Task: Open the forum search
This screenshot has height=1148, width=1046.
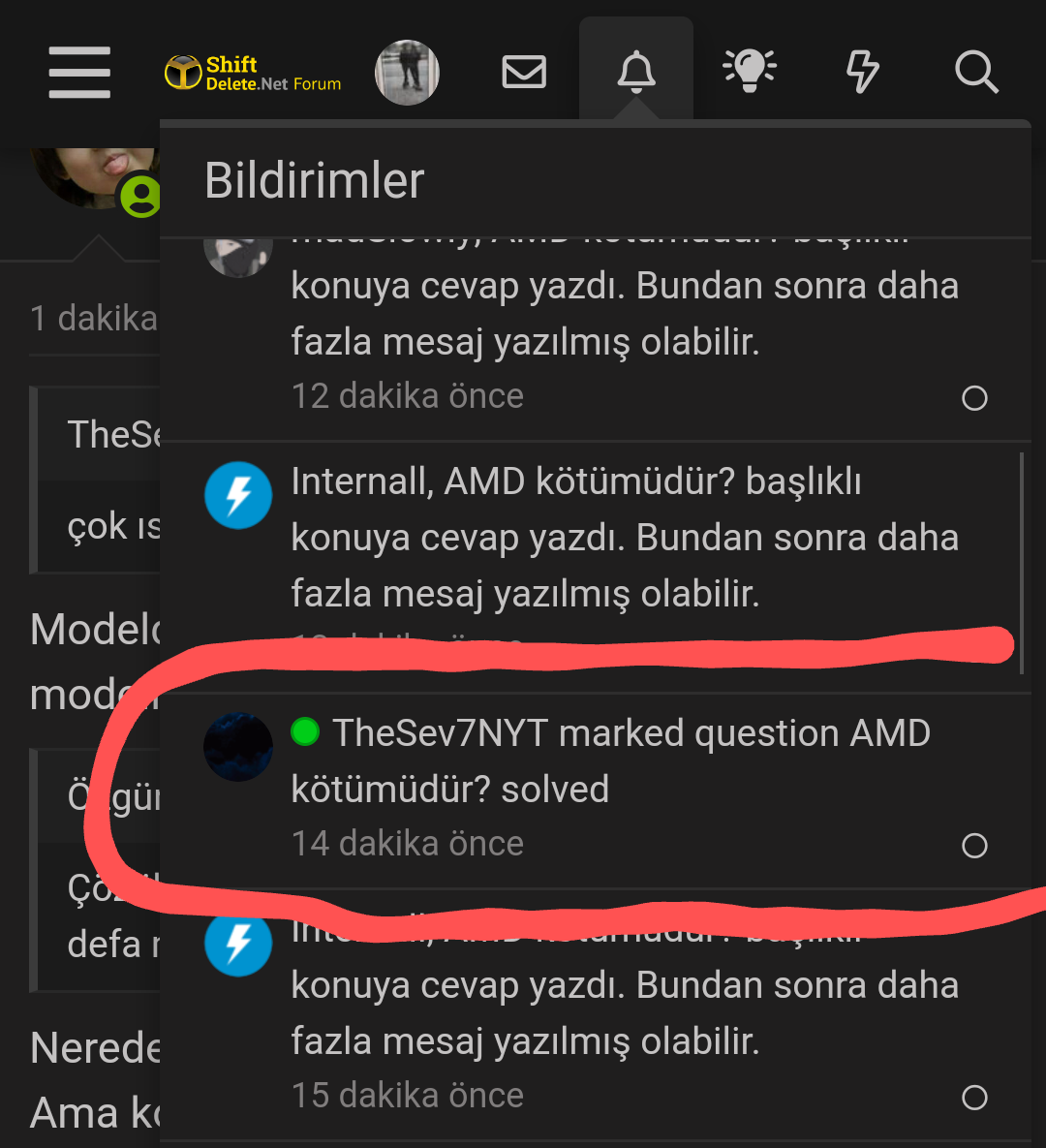Action: (975, 73)
